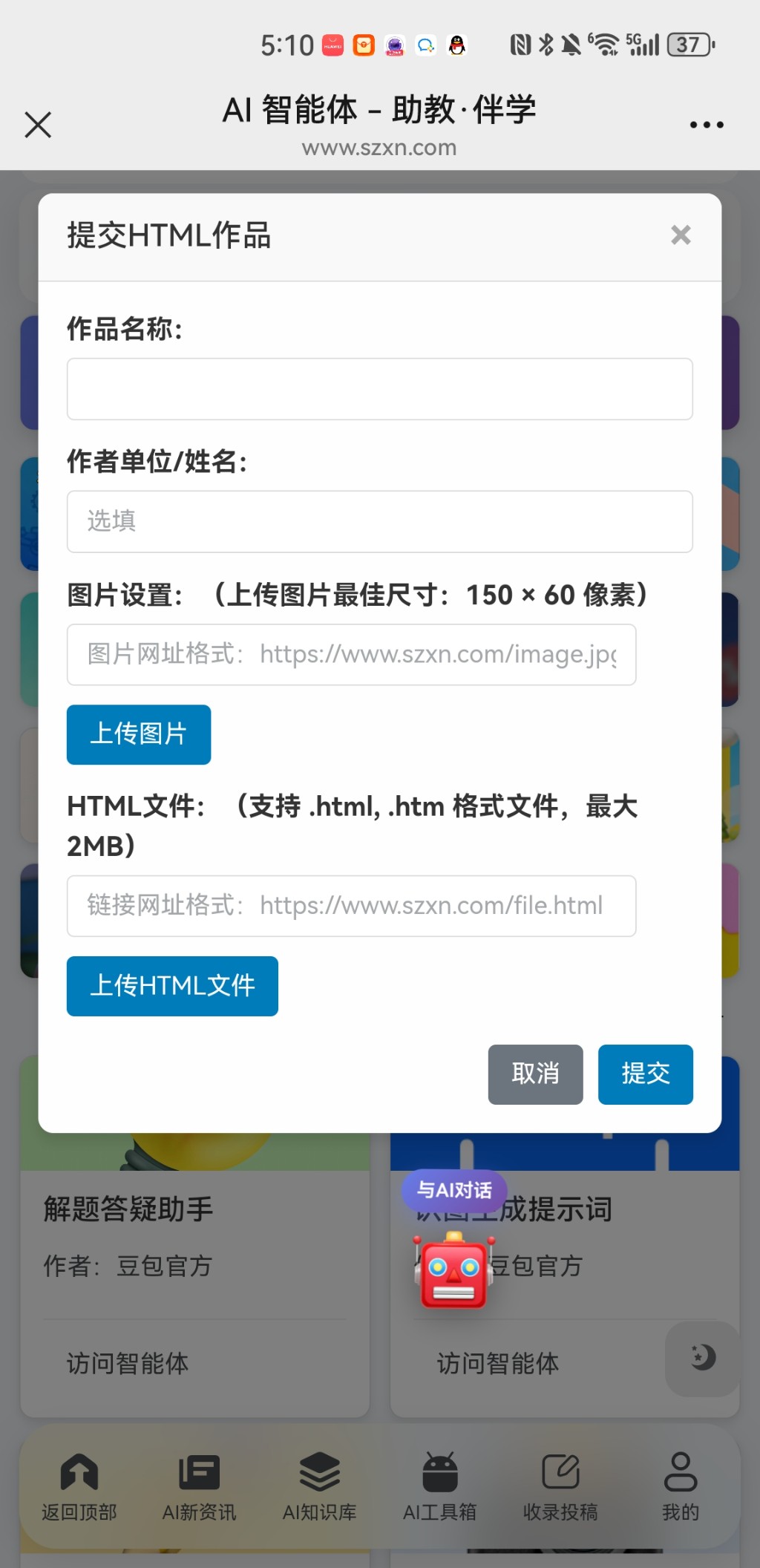Select the image URL input field
Screen dimensions: 760x1568
click(351, 654)
